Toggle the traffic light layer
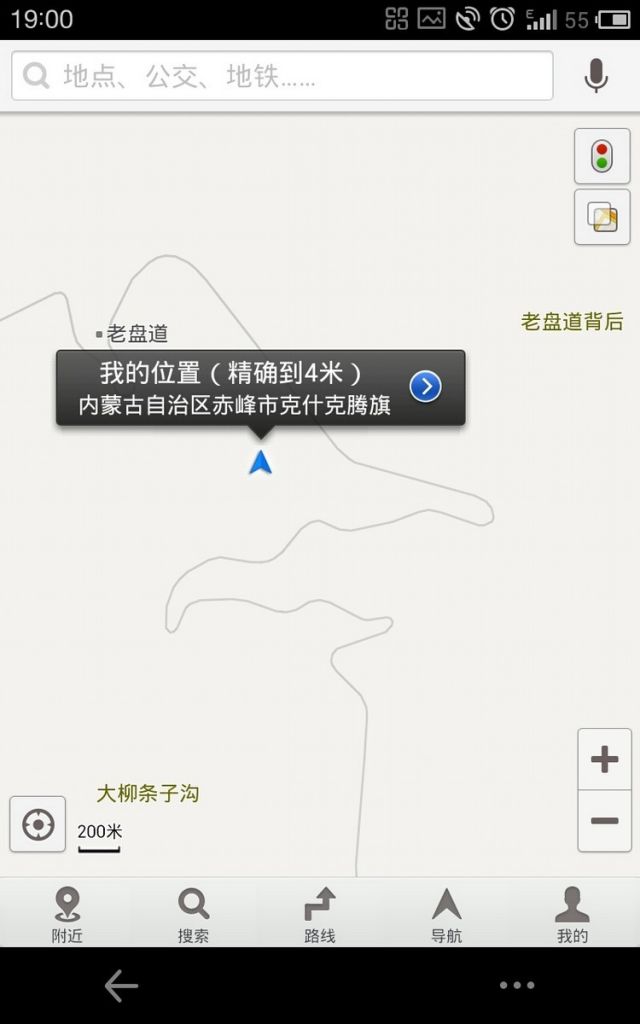Viewport: 640px width, 1024px height. tap(602, 156)
